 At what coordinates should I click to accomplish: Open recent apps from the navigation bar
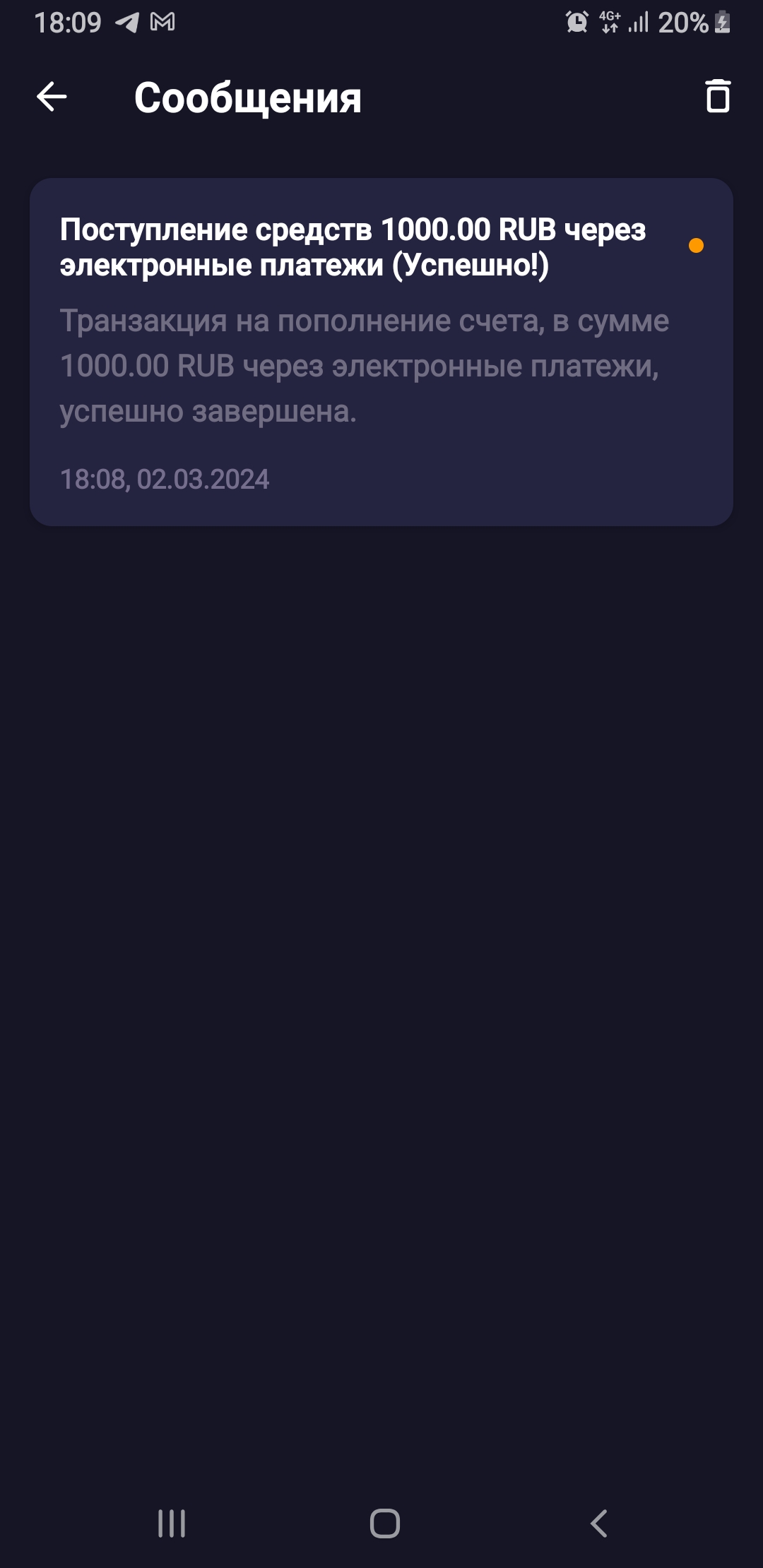click(x=172, y=1524)
